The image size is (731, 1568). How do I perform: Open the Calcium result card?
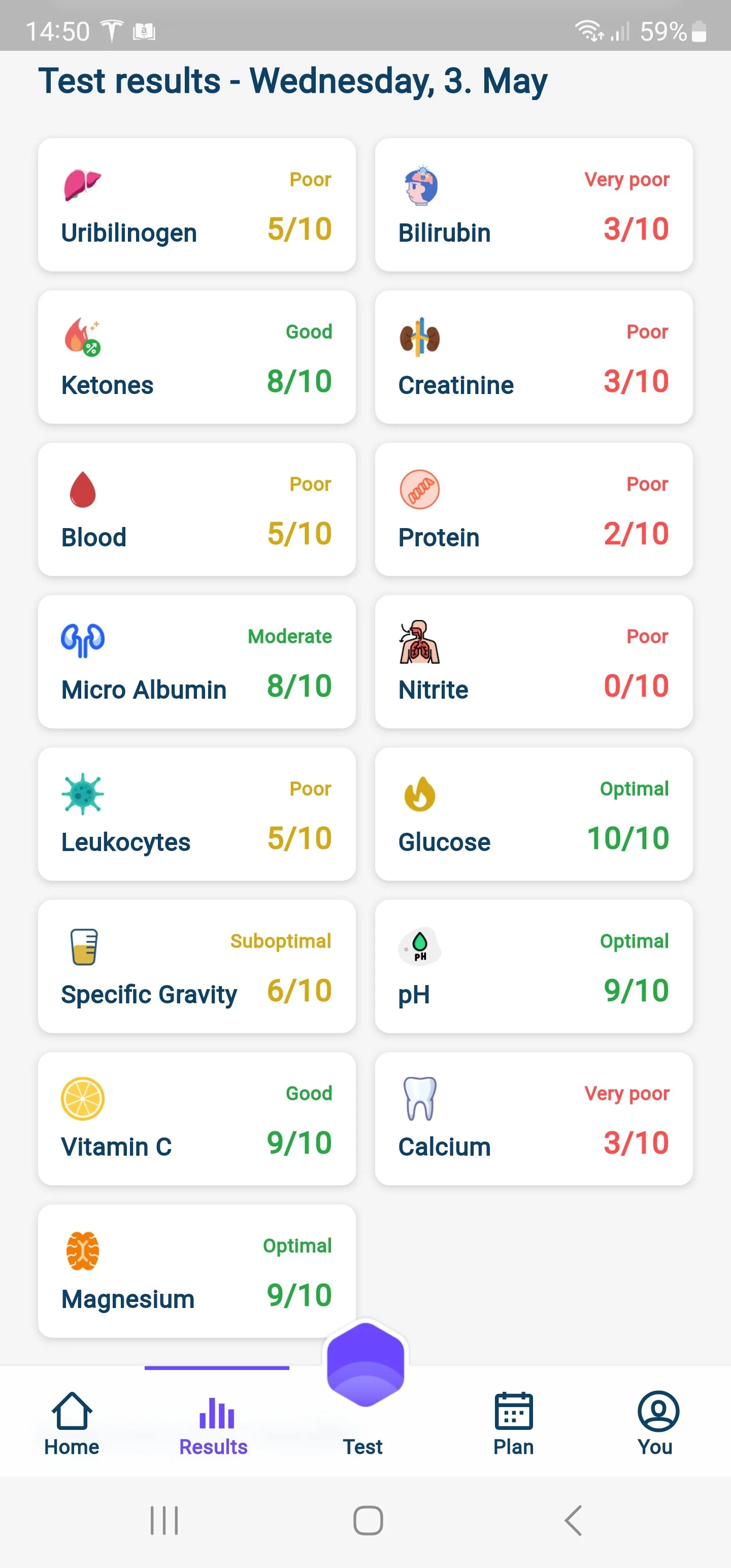[x=533, y=1119]
